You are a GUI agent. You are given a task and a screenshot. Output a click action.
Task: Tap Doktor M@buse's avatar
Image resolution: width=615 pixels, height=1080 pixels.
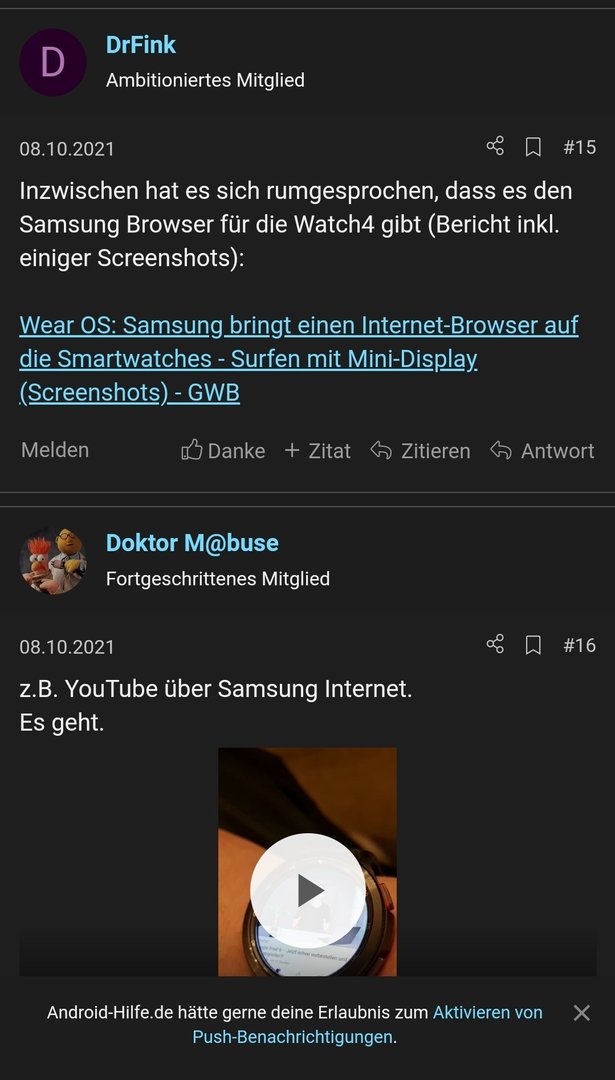pyautogui.click(x=53, y=560)
